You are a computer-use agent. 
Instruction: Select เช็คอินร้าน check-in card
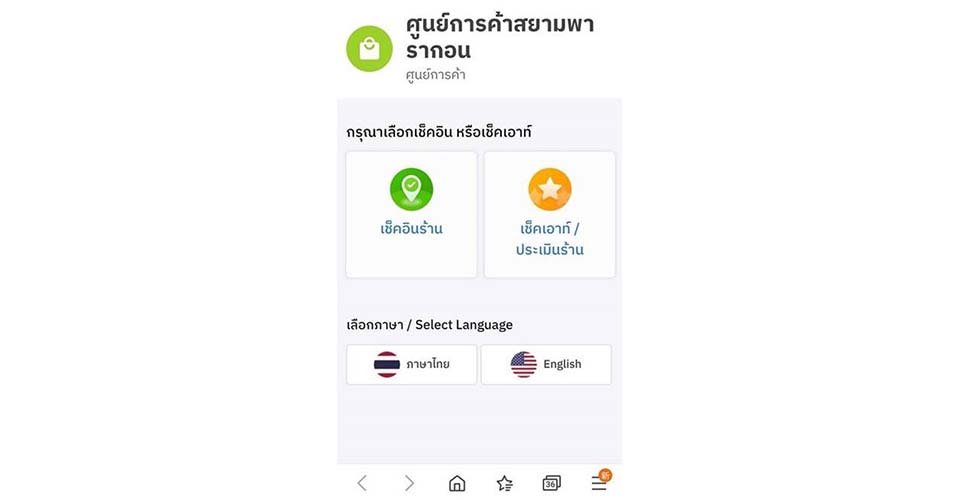coord(411,214)
